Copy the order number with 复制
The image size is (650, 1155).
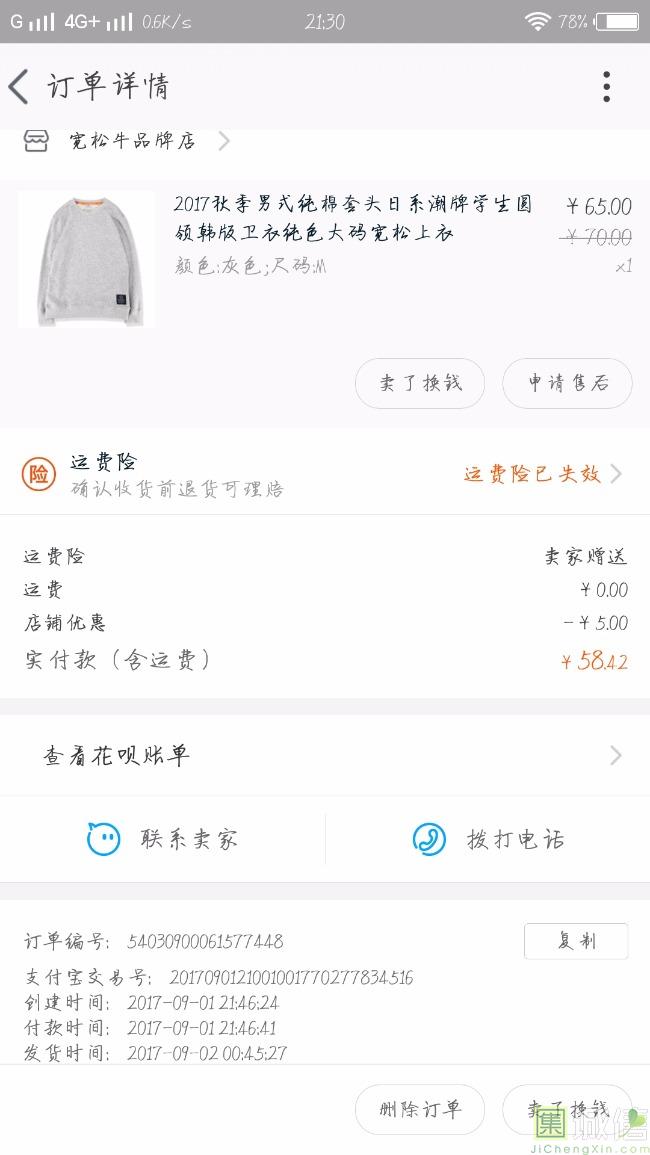576,941
